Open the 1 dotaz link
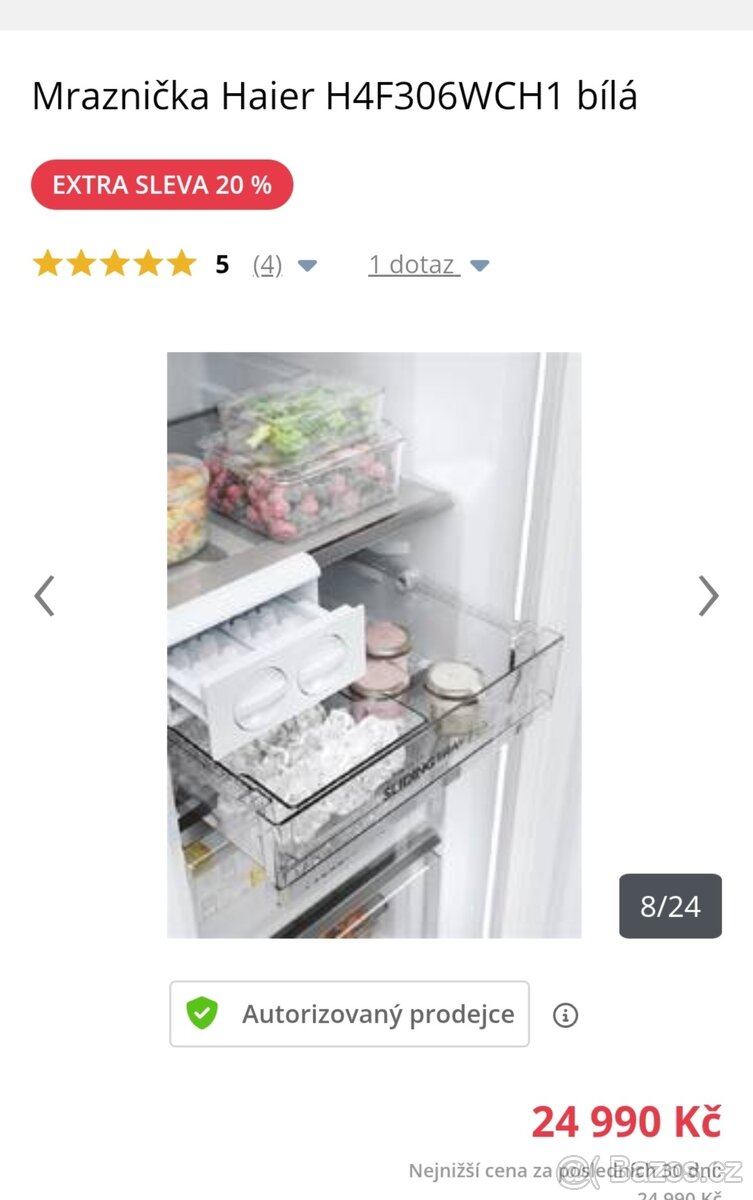753x1200 pixels. [413, 265]
